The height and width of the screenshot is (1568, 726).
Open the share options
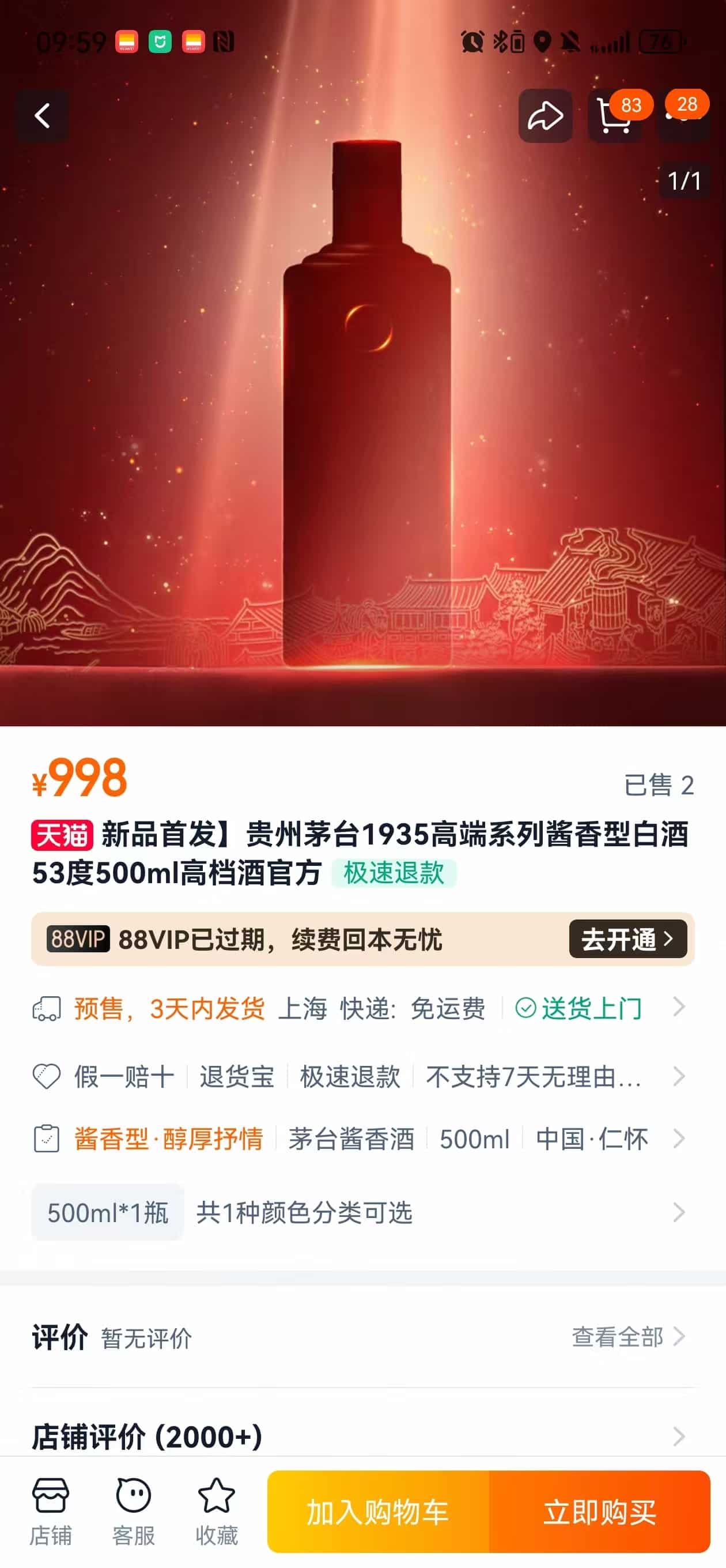tap(546, 116)
